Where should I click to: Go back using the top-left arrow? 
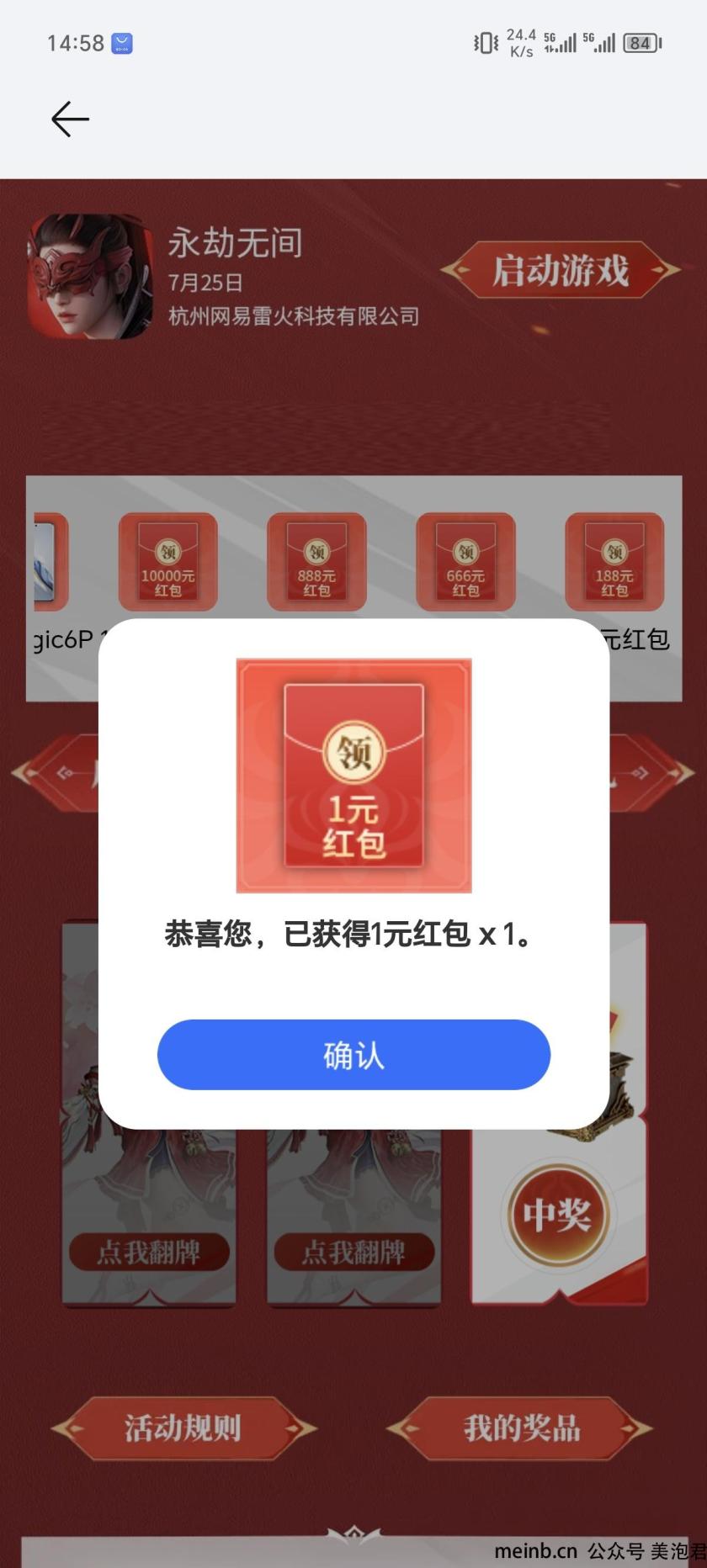70,119
